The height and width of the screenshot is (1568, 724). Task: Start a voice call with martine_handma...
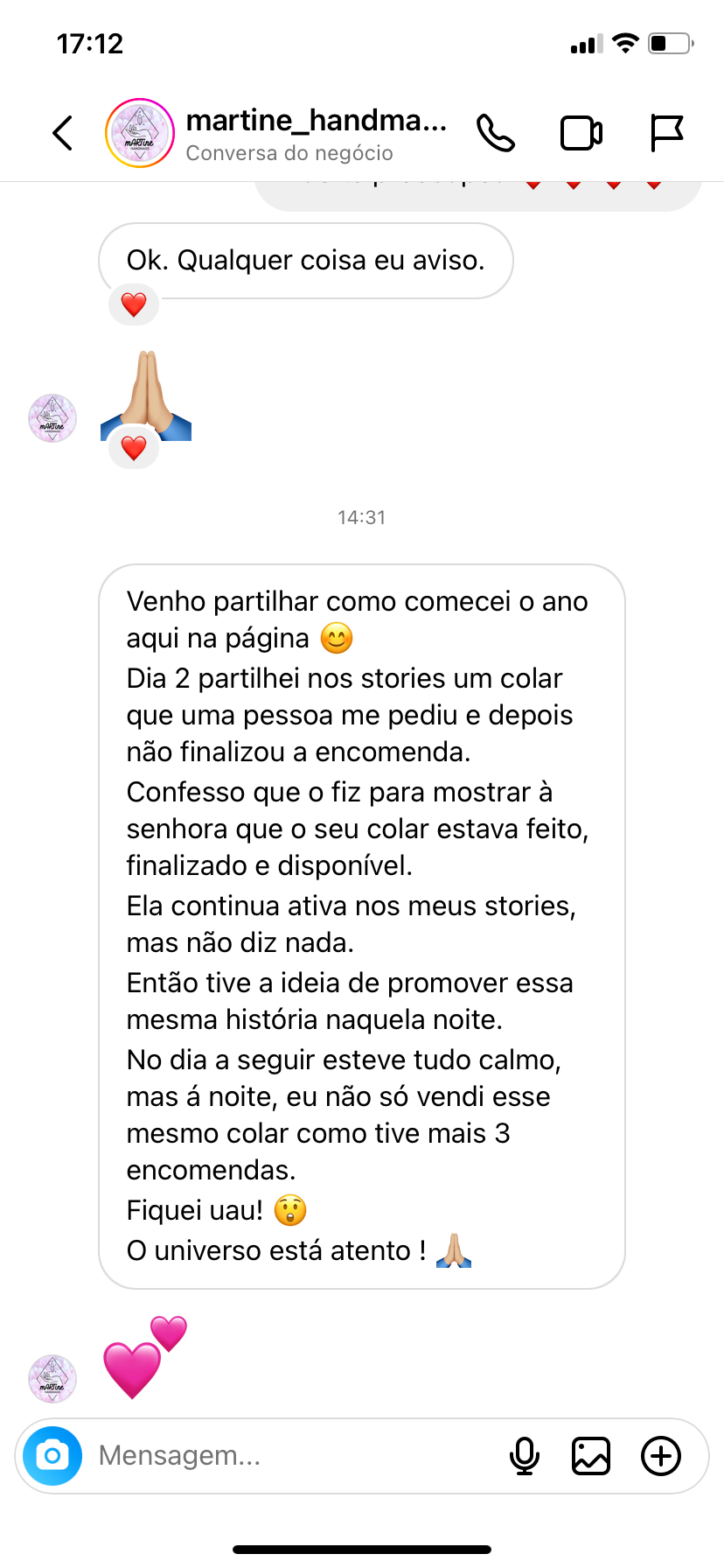[495, 133]
